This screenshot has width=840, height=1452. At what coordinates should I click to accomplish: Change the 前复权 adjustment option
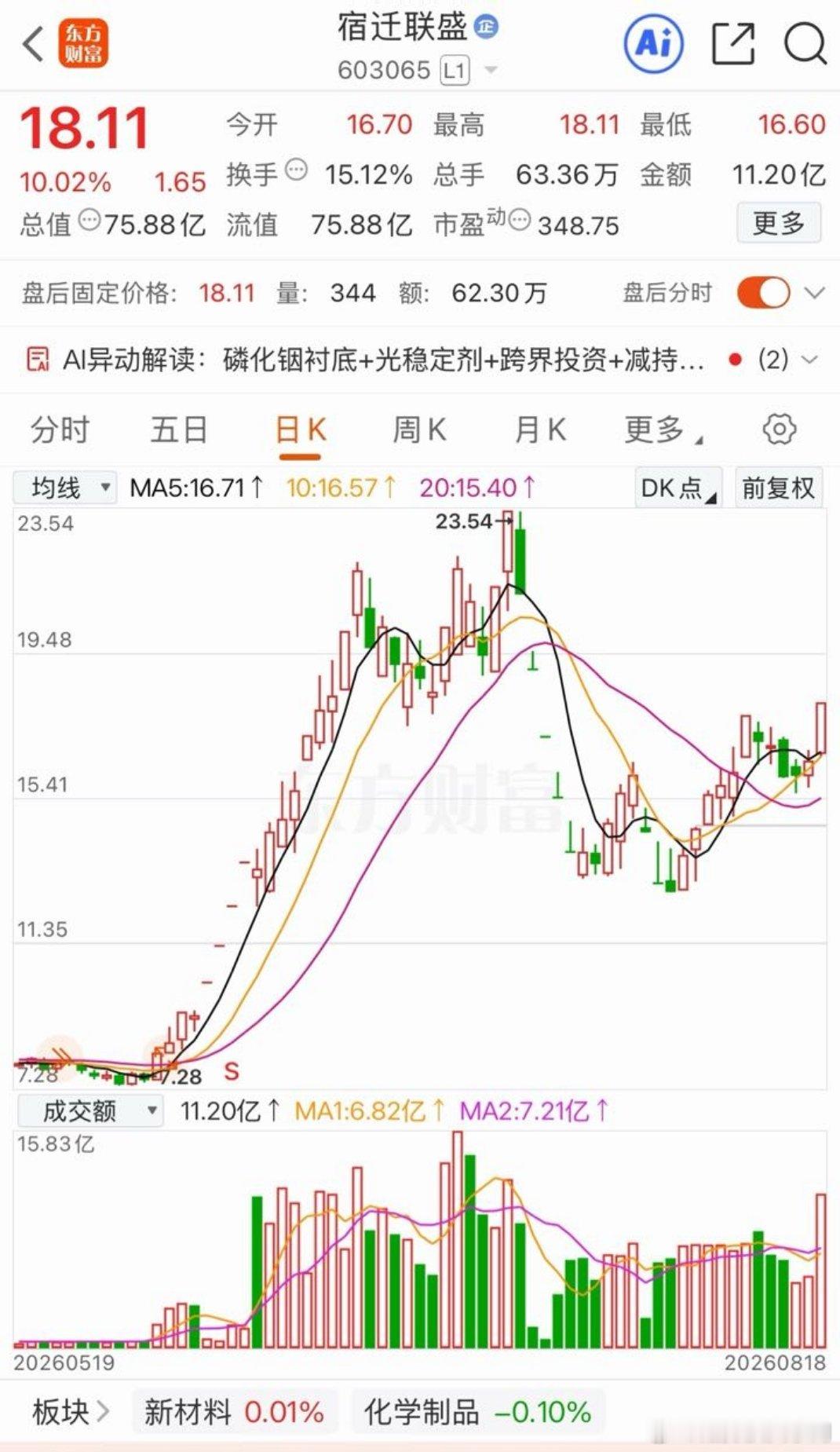(x=779, y=488)
